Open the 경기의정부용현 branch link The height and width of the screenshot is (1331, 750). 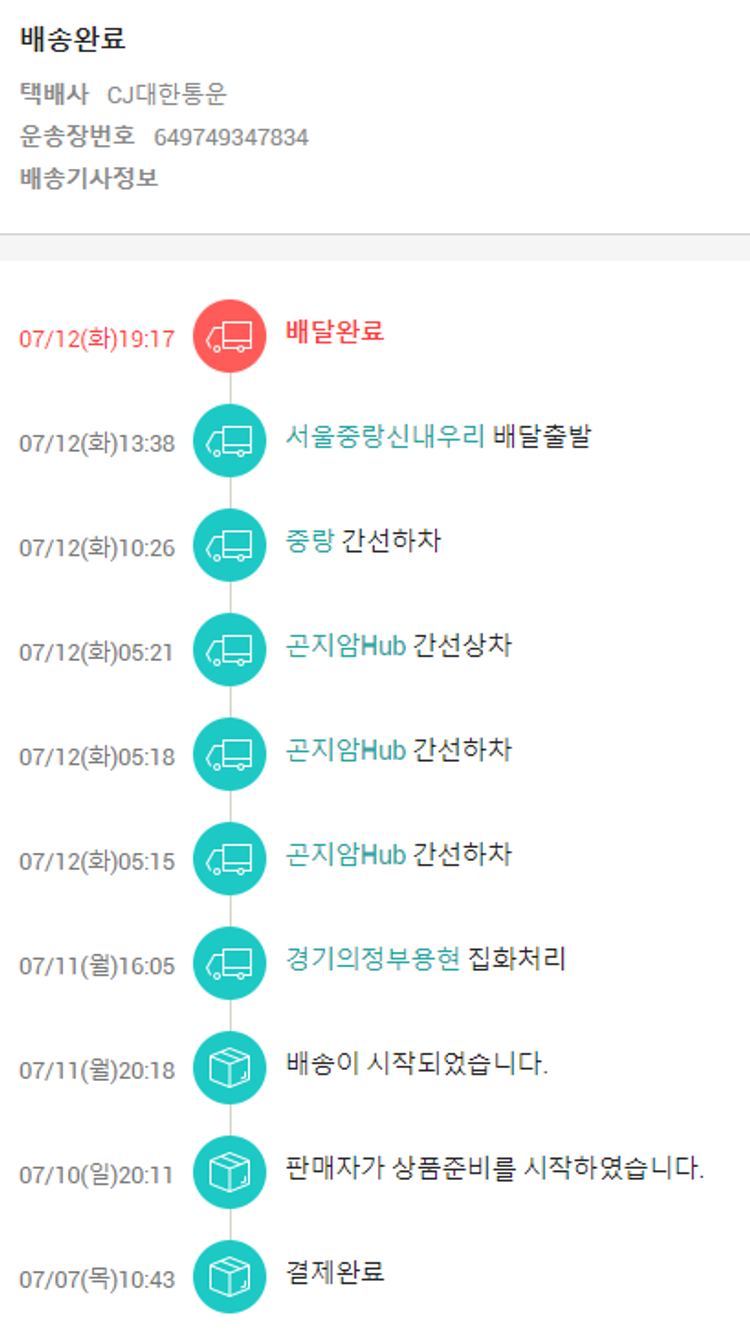[x=372, y=960]
